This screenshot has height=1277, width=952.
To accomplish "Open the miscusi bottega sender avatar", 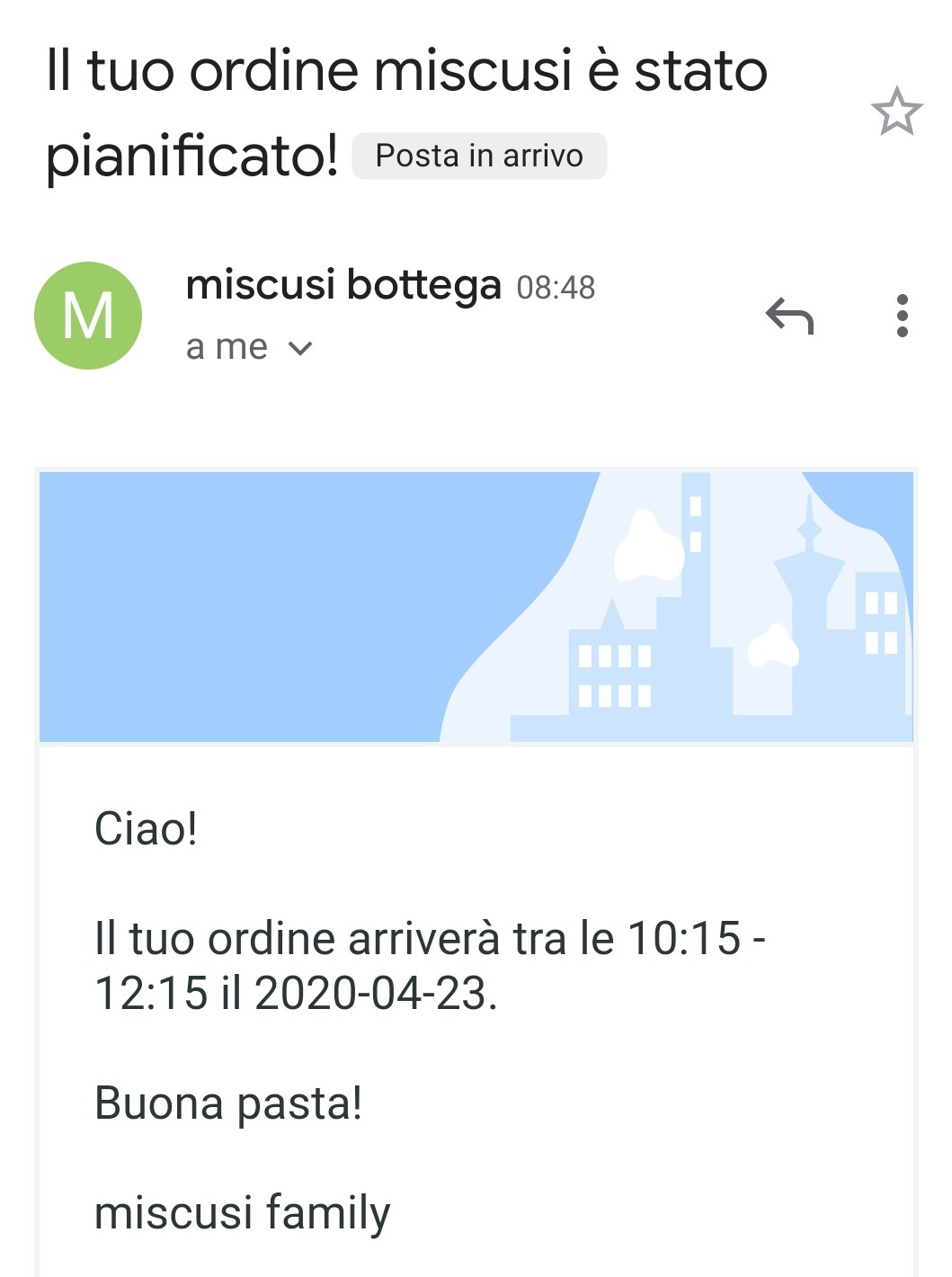I will coord(88,316).
